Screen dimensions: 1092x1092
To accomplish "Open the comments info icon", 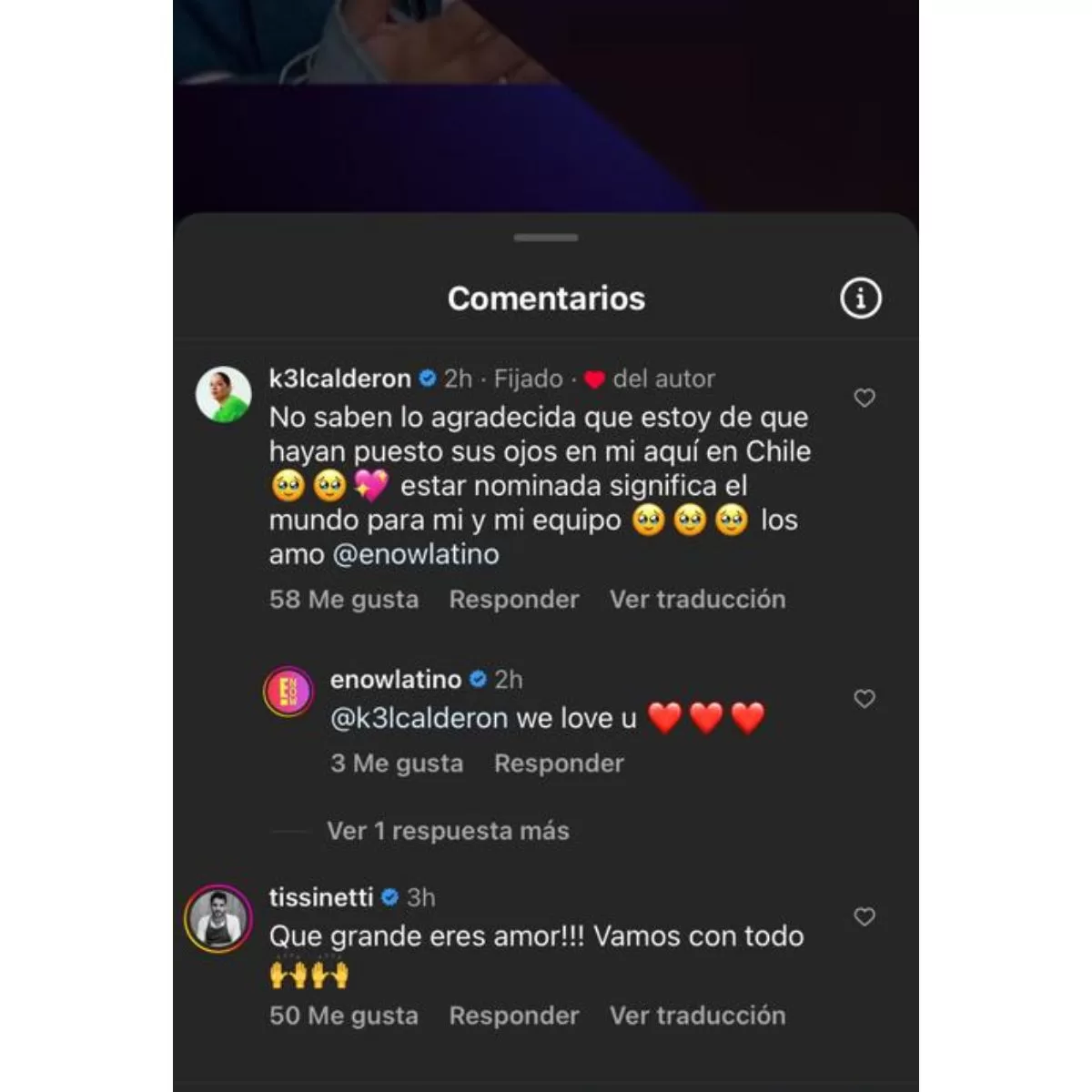I will (860, 298).
